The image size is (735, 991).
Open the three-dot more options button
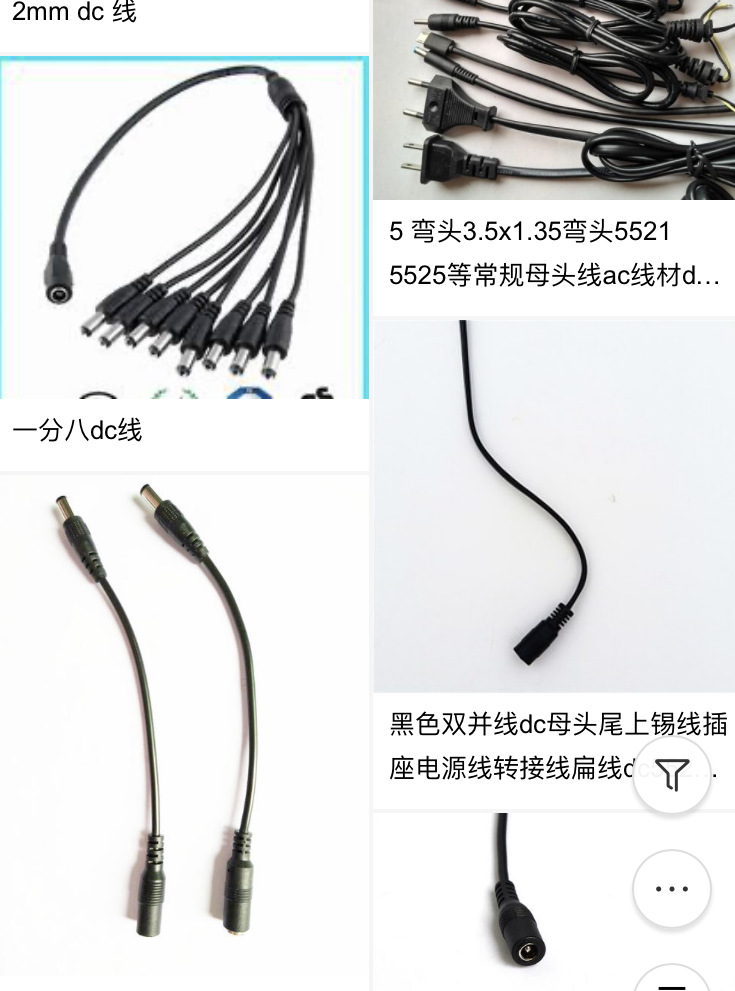672,888
